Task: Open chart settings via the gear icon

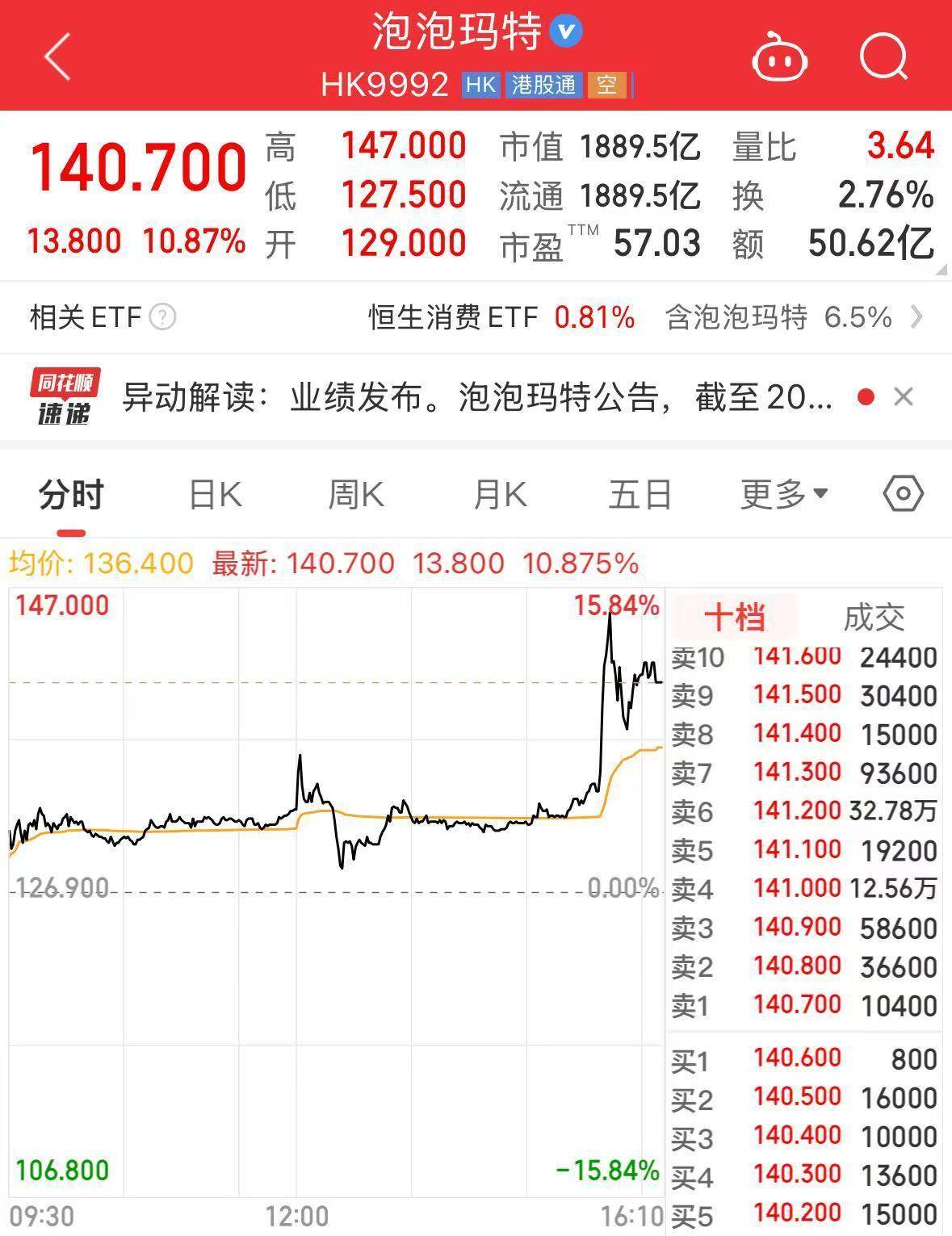Action: pos(902,494)
